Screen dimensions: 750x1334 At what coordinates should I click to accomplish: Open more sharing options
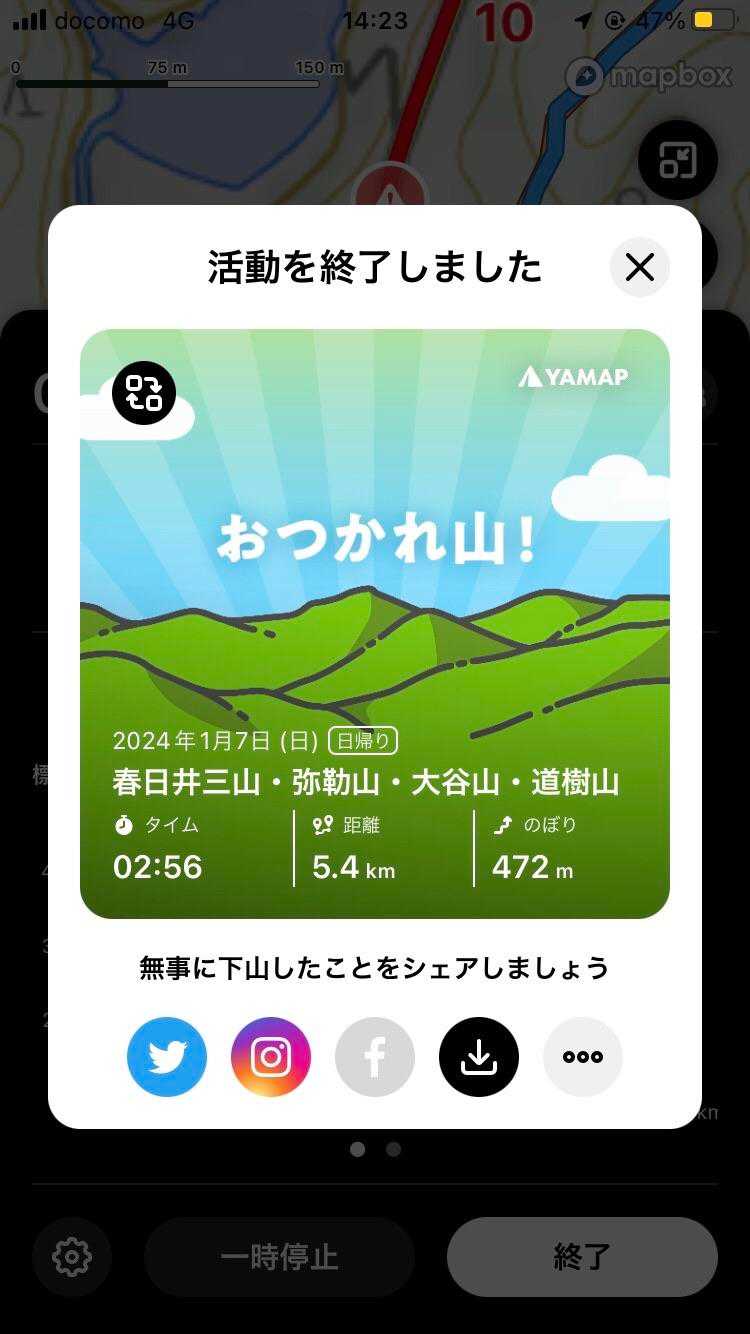point(583,1057)
